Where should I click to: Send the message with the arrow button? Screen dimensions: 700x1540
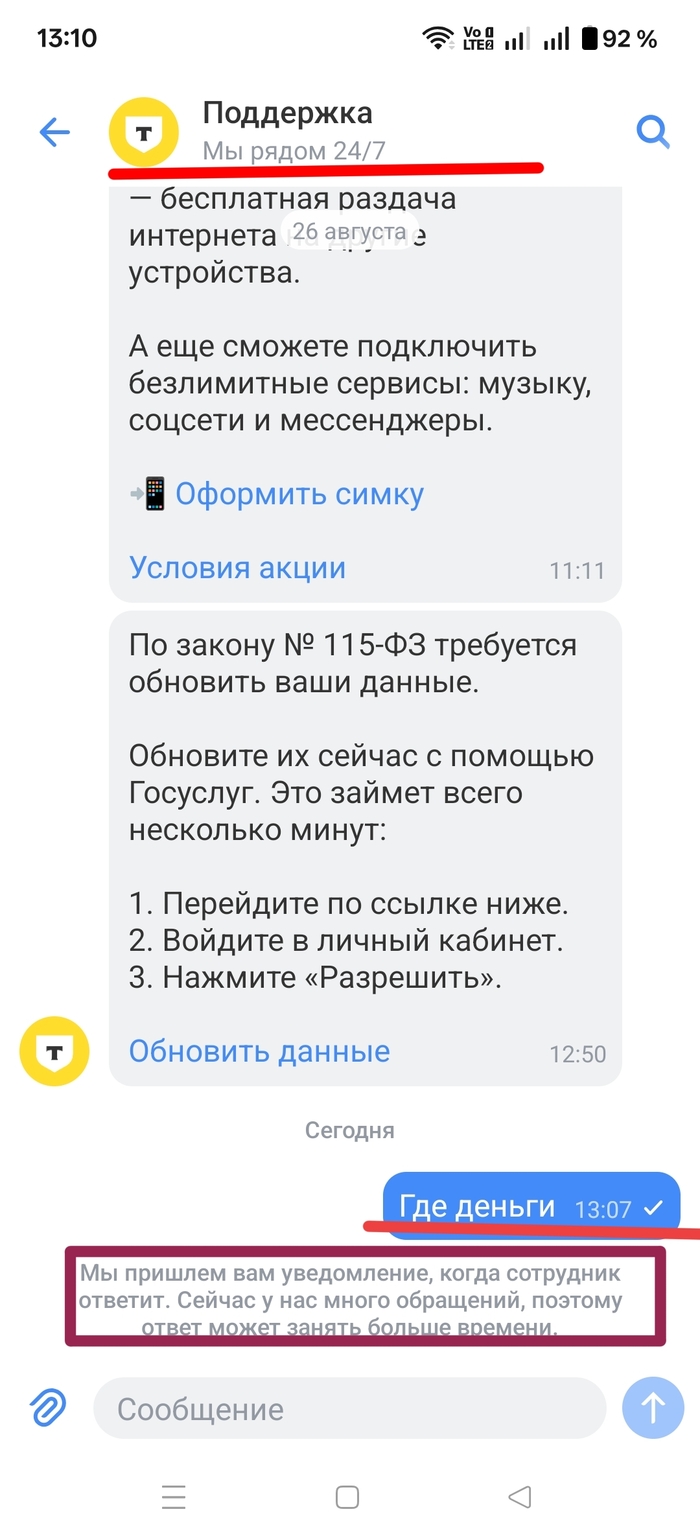(652, 1408)
